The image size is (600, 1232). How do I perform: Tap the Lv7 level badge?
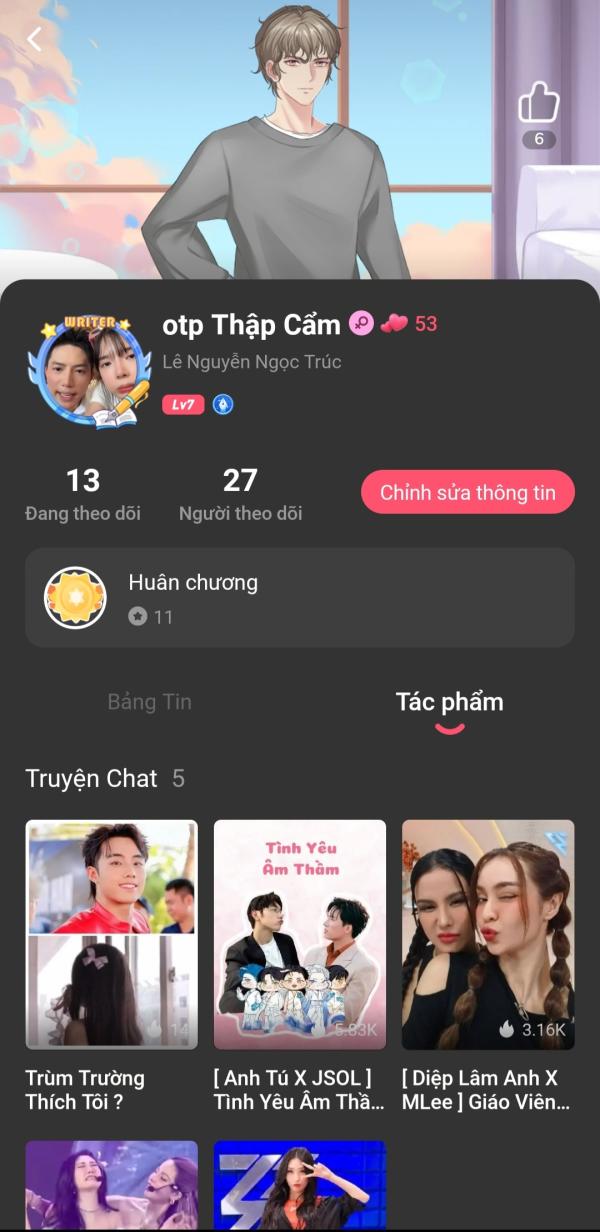pos(183,404)
